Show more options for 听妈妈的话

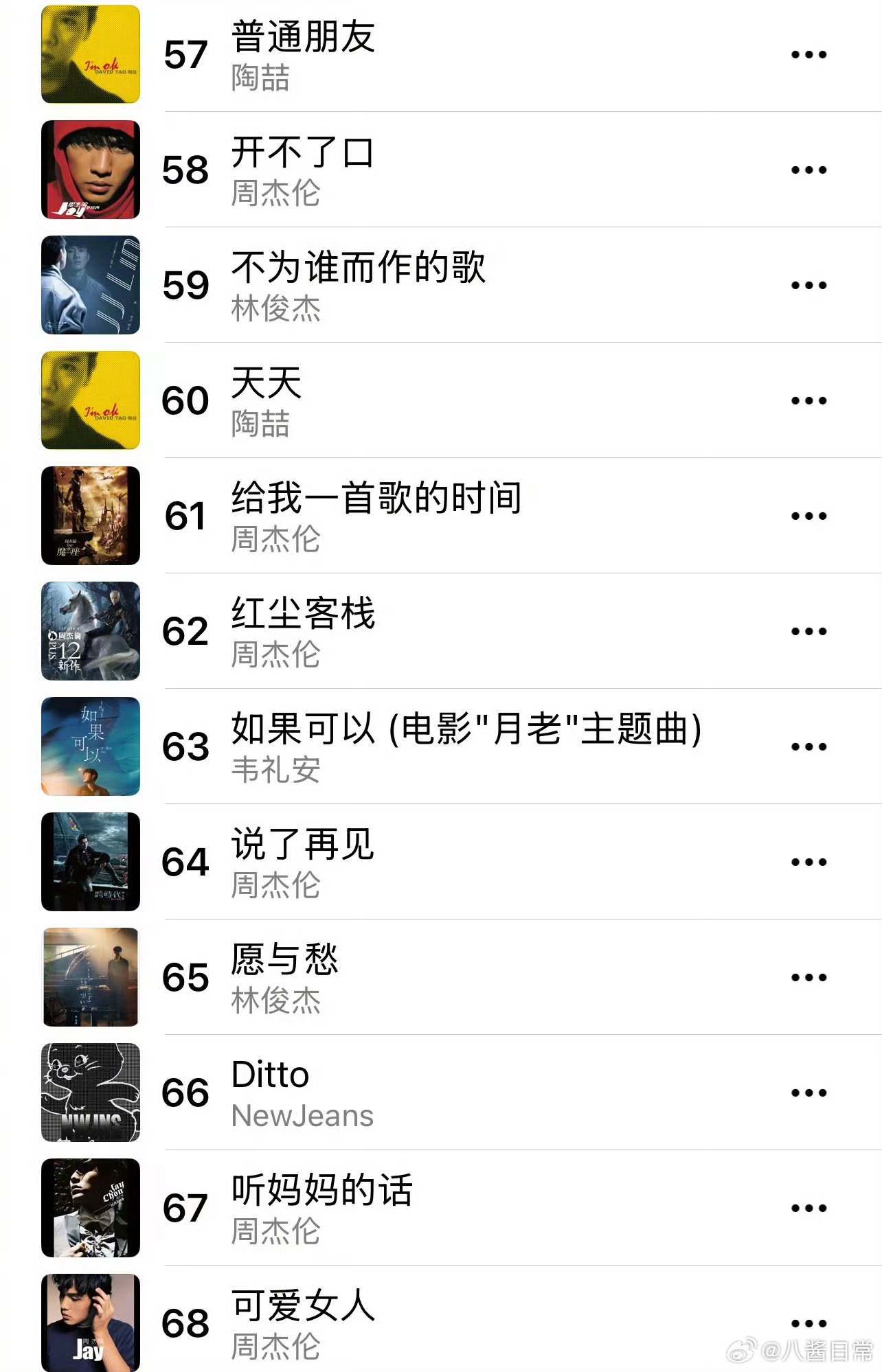pos(808,1208)
